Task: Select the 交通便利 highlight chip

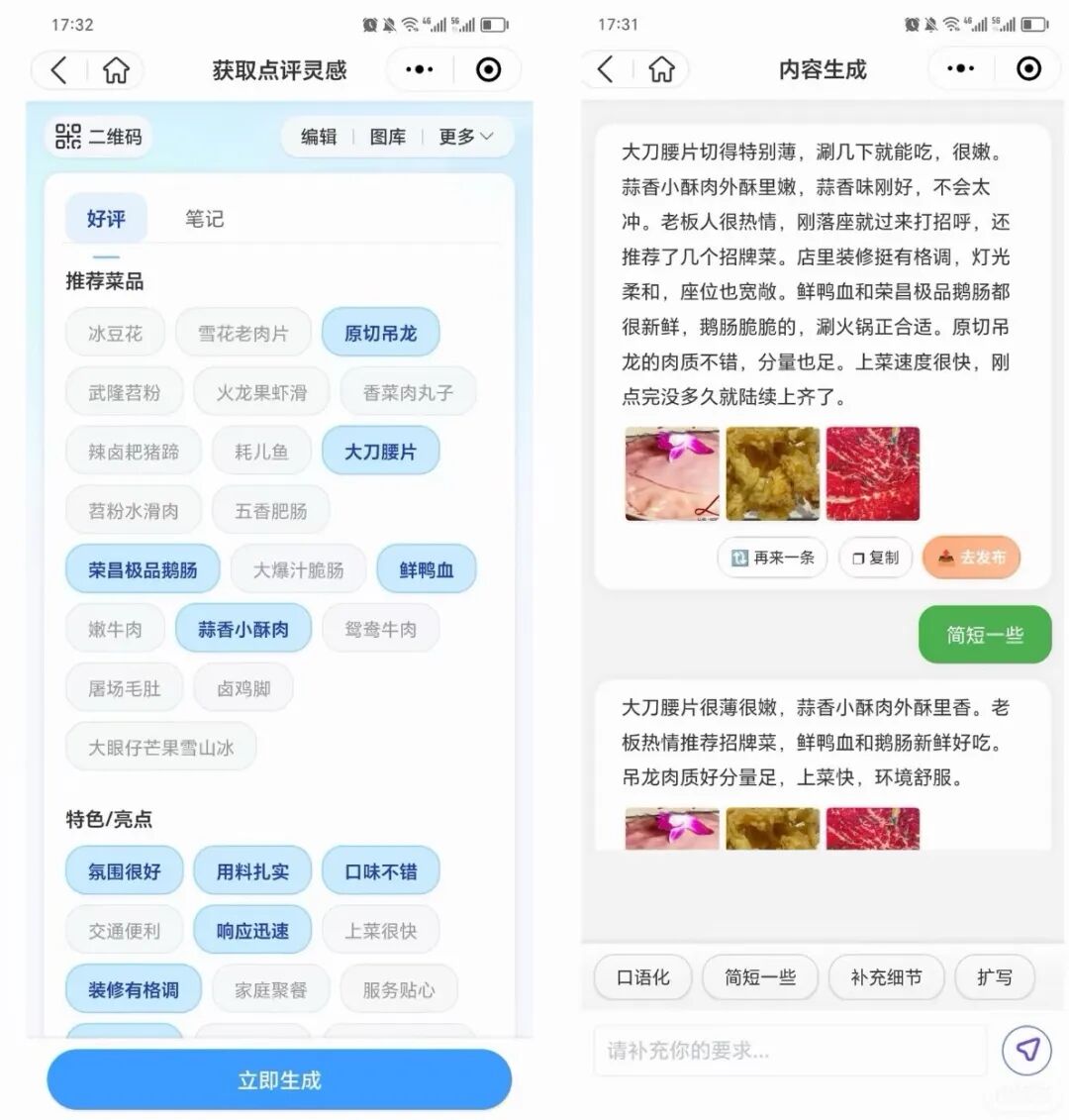Action: click(124, 931)
